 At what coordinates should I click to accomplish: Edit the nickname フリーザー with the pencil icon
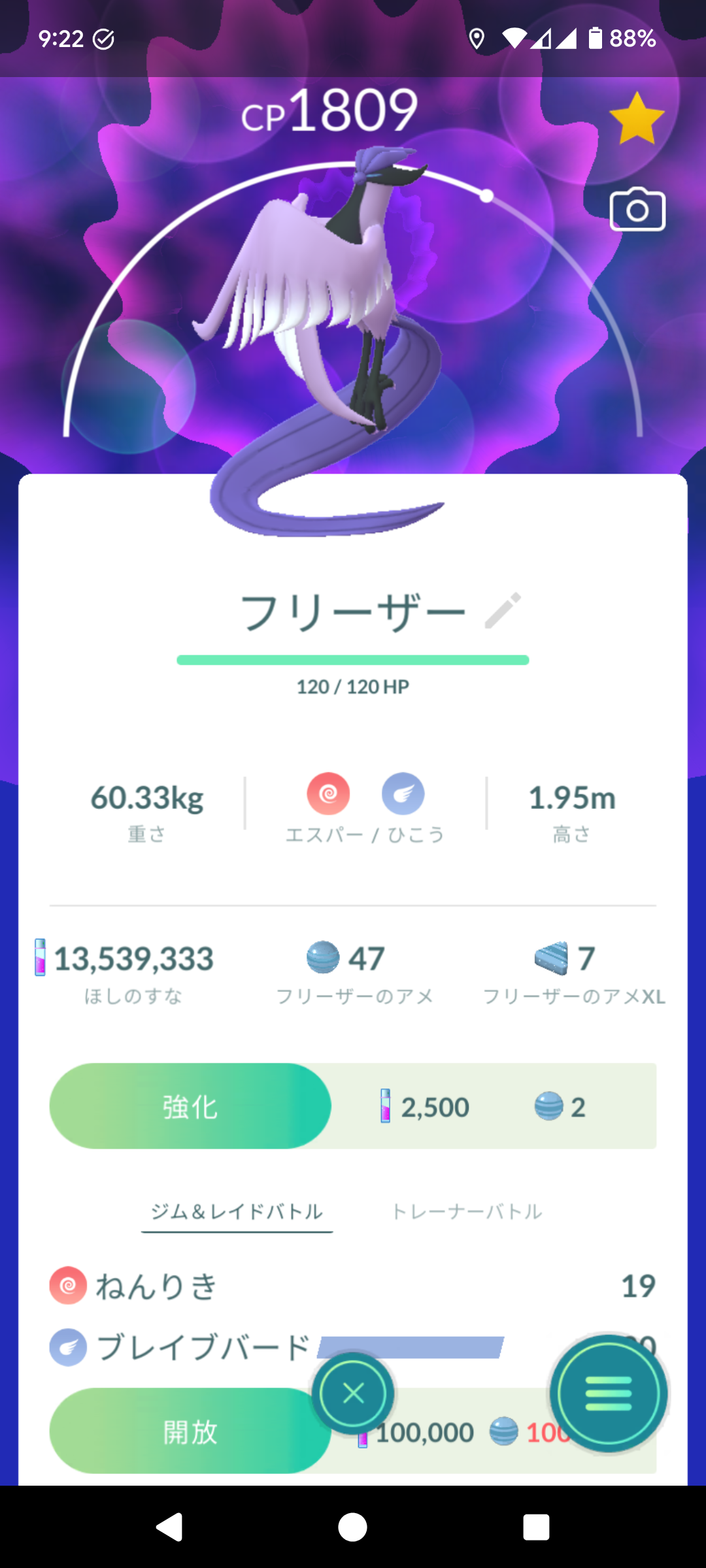click(503, 611)
